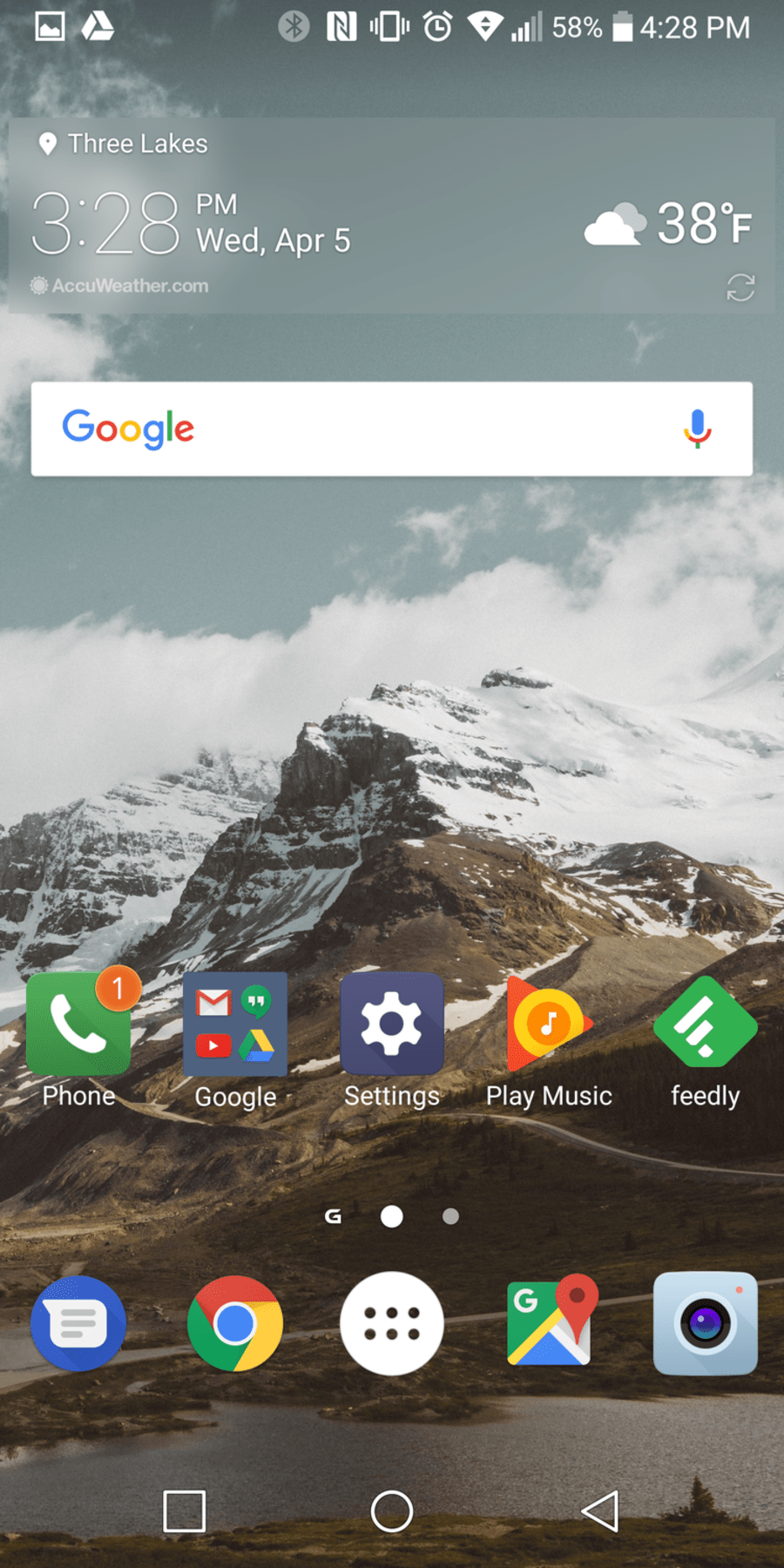Open Google Maps
The width and height of the screenshot is (784, 1568).
click(552, 1321)
